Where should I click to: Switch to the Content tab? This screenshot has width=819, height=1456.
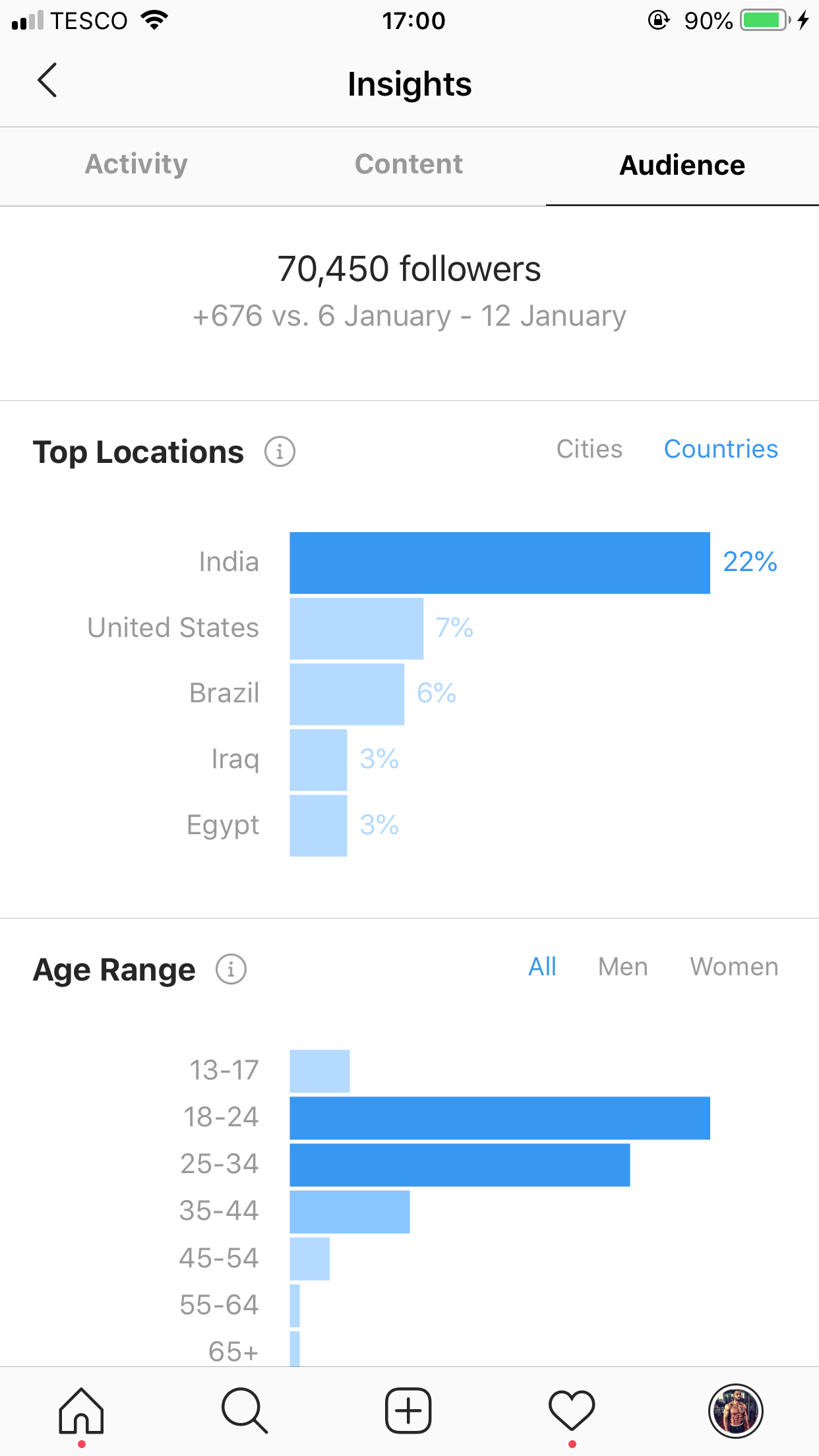point(409,165)
